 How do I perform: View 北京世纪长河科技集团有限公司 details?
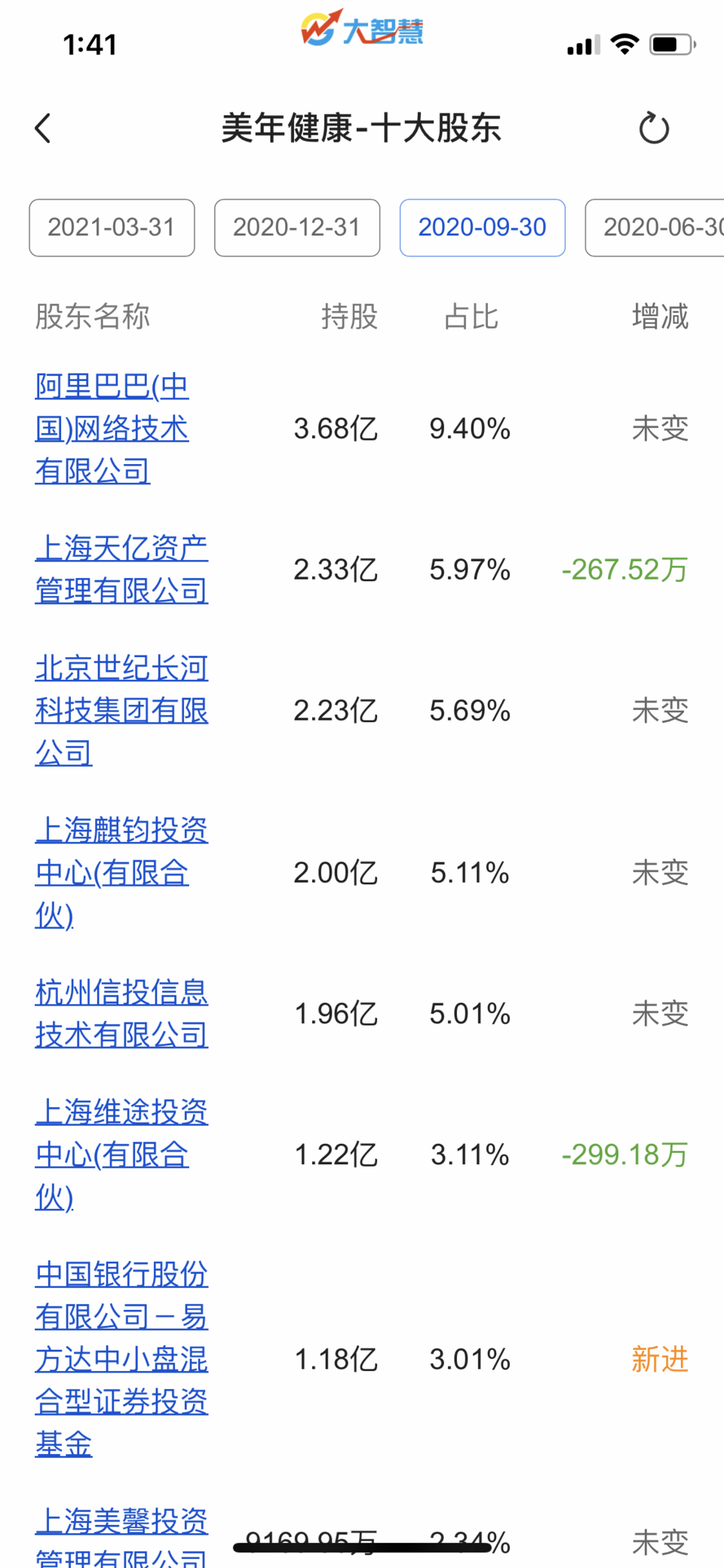click(121, 710)
